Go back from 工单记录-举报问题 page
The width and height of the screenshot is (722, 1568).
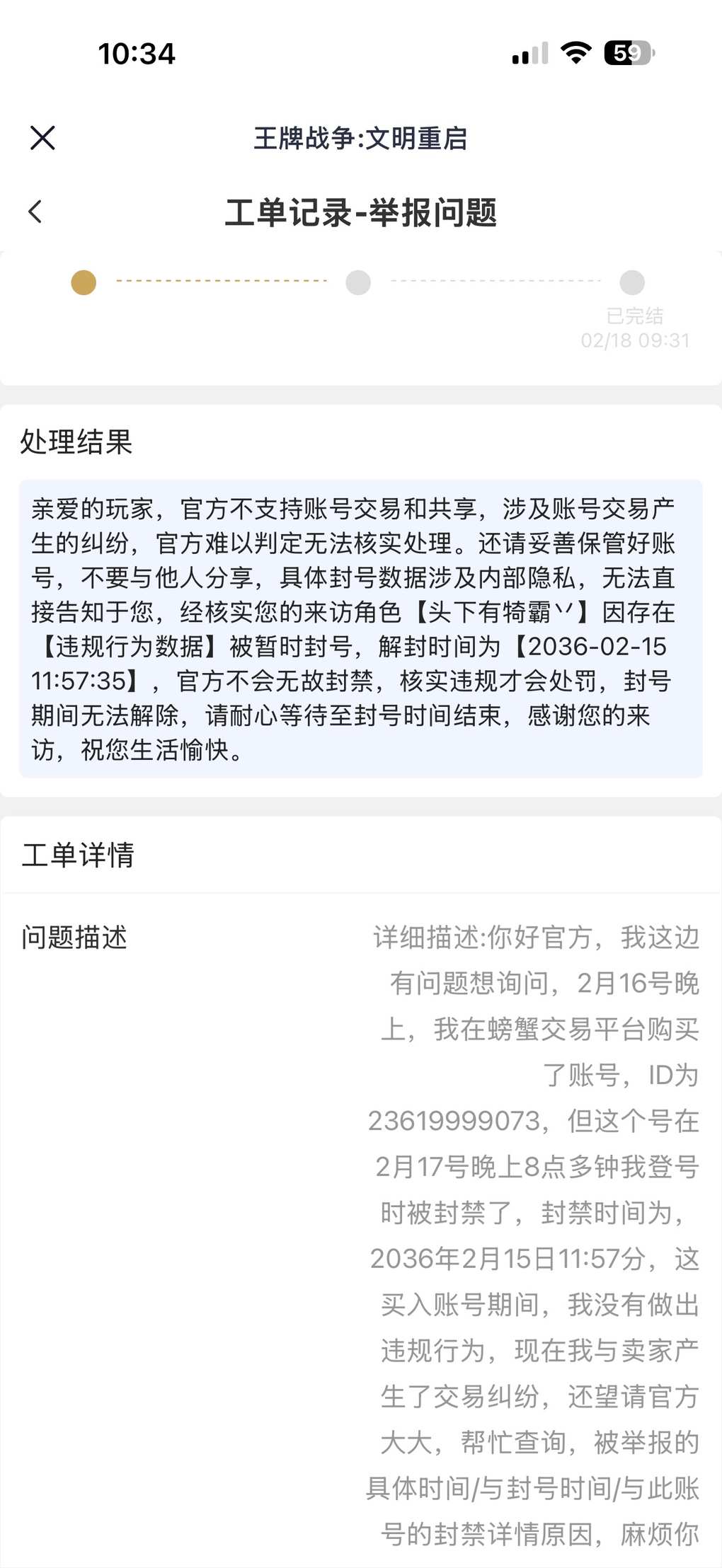click(x=35, y=212)
